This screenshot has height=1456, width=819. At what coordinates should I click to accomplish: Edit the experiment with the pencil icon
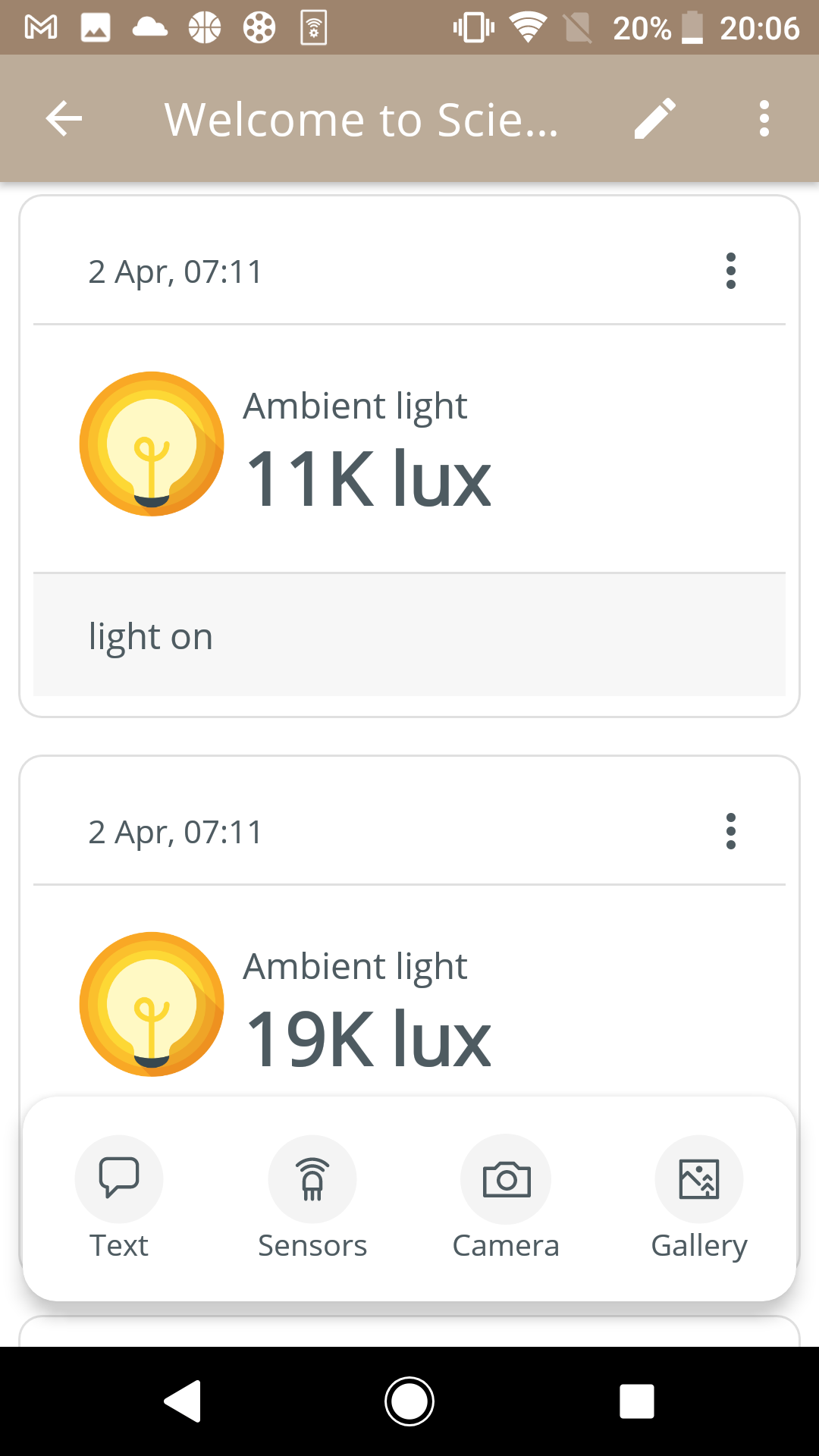point(654,119)
